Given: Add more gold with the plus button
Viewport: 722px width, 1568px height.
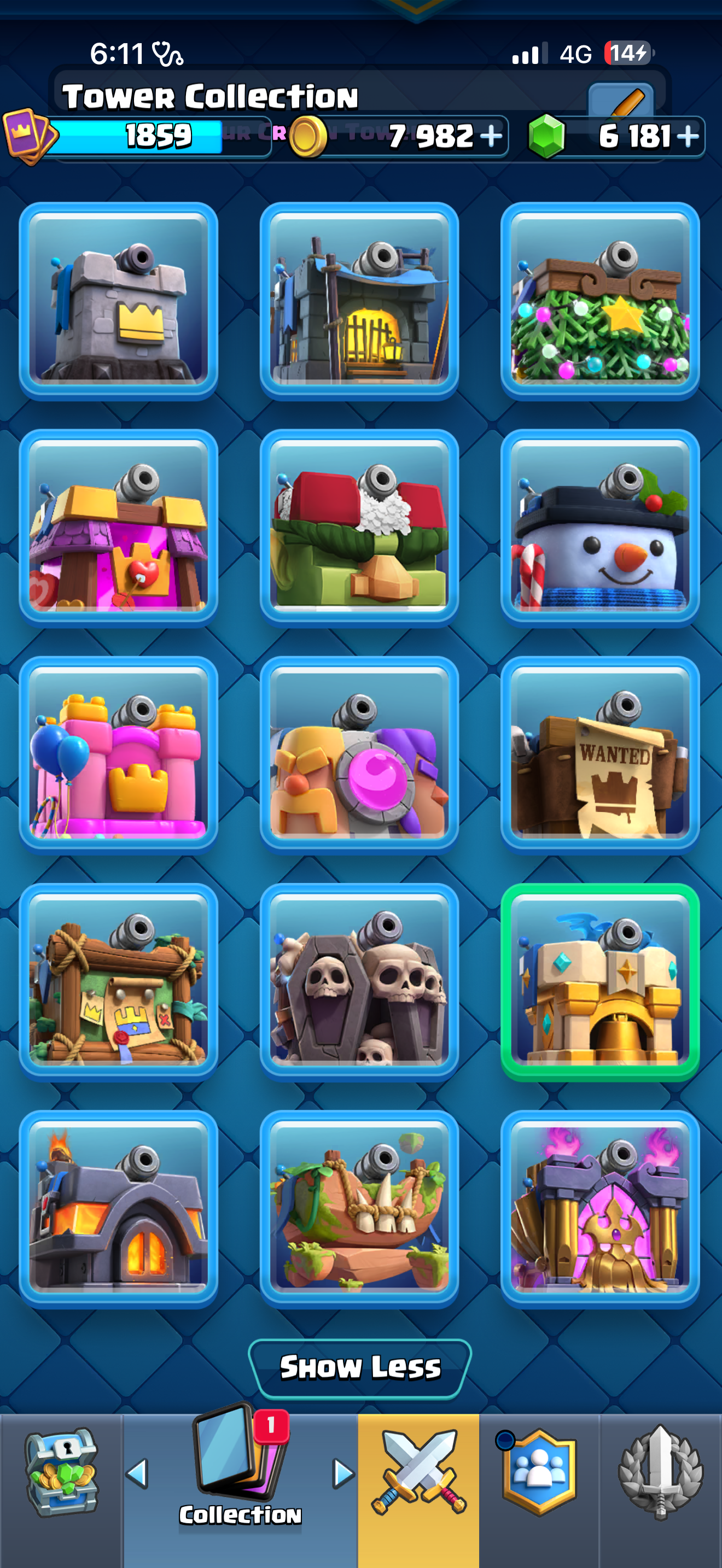Looking at the screenshot, I should tap(491, 136).
